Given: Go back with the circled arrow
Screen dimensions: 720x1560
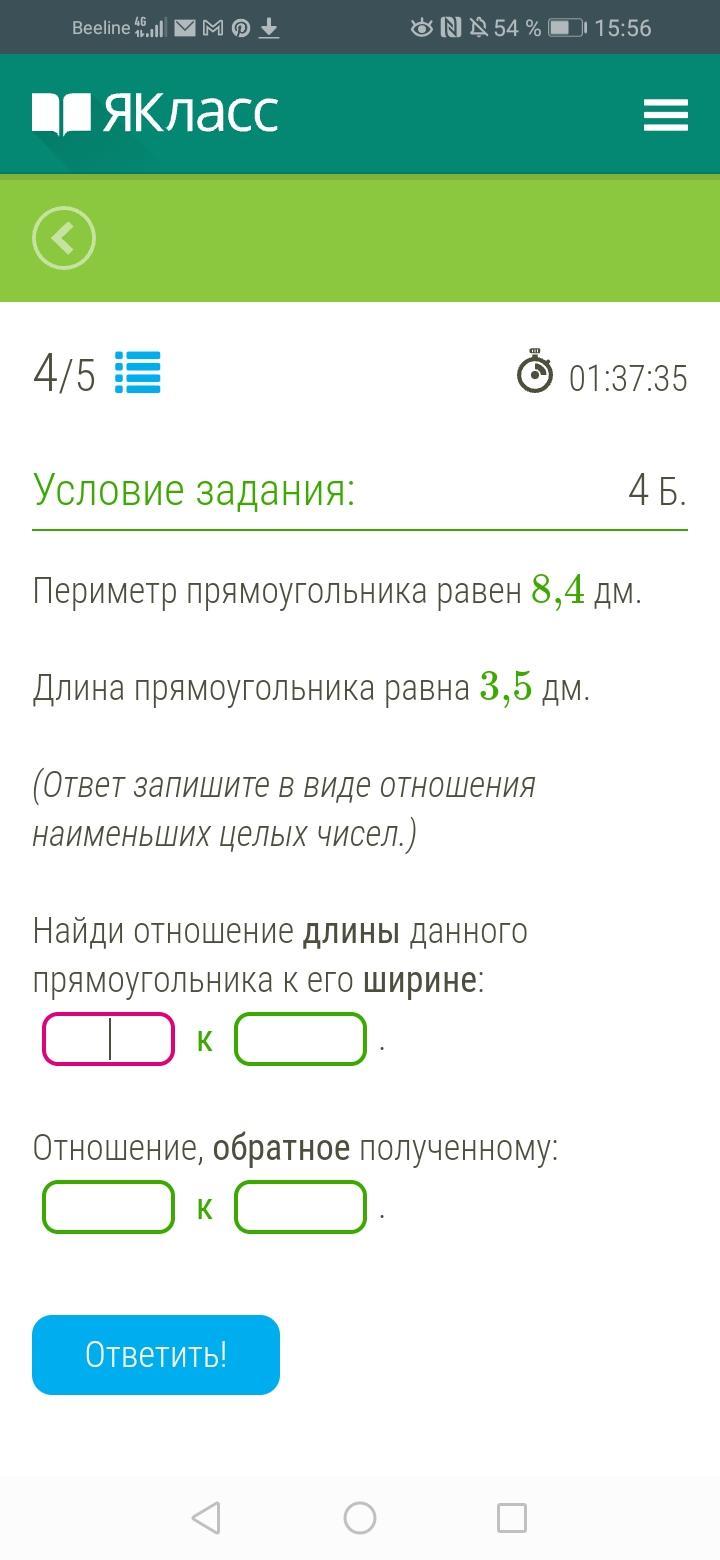Looking at the screenshot, I should pos(64,238).
